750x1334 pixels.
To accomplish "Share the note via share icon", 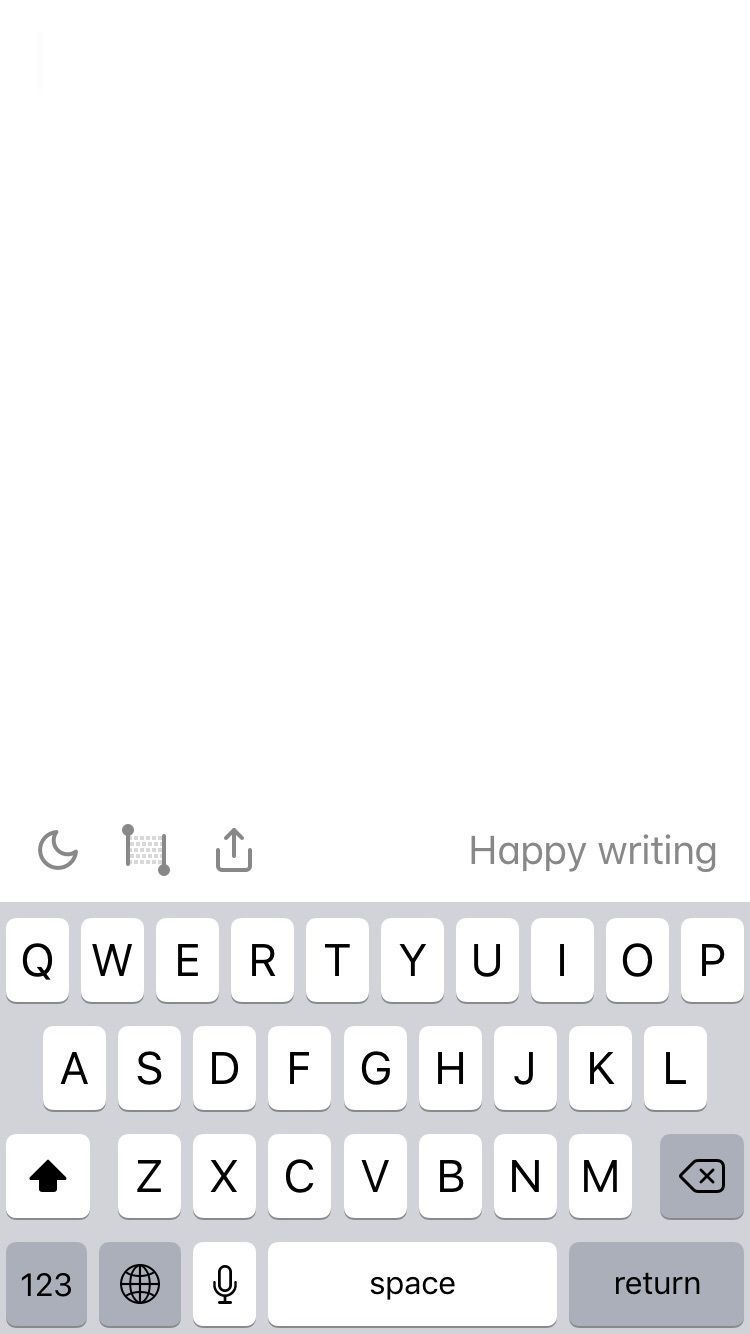I will click(234, 851).
